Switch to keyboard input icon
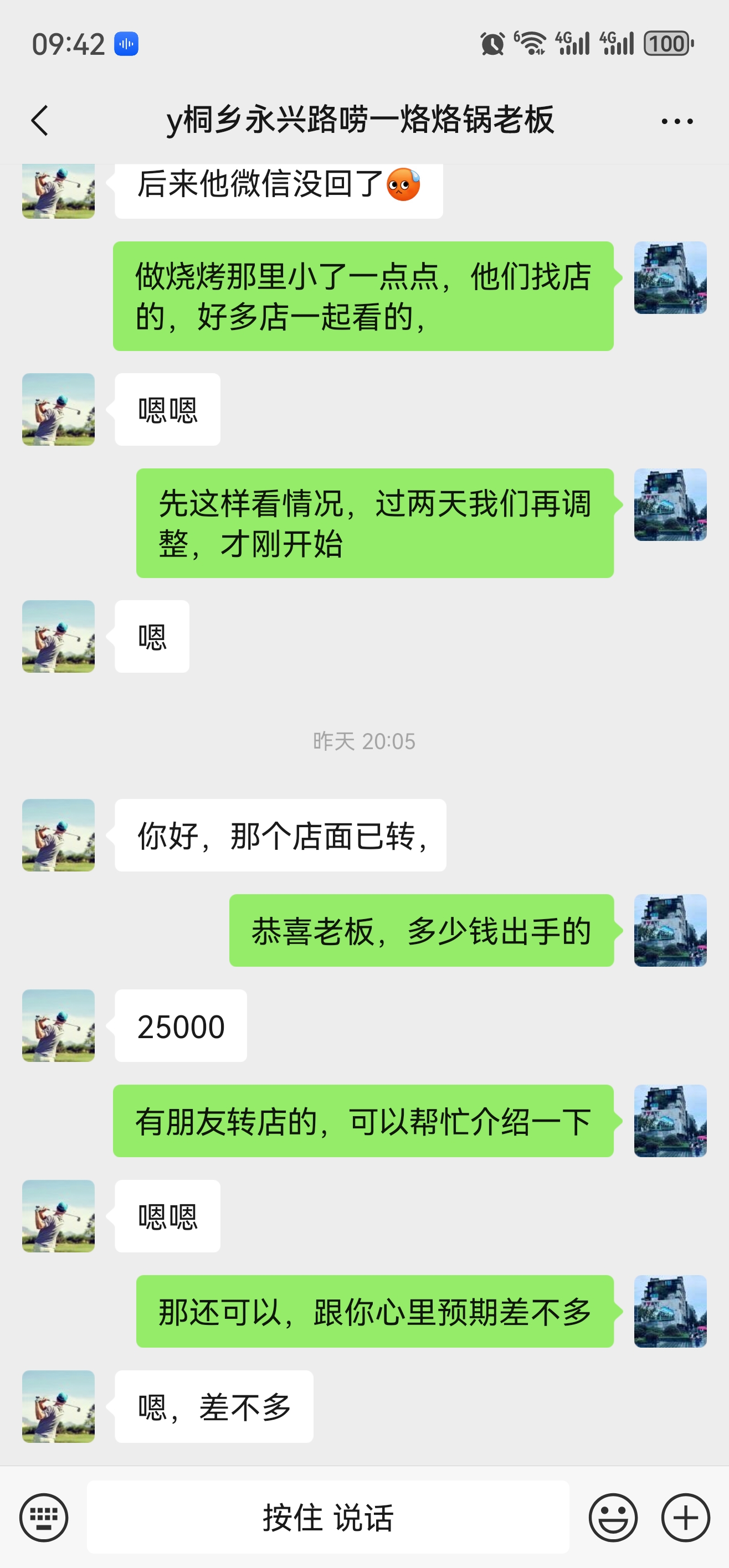The image size is (729, 1568). 44,1517
